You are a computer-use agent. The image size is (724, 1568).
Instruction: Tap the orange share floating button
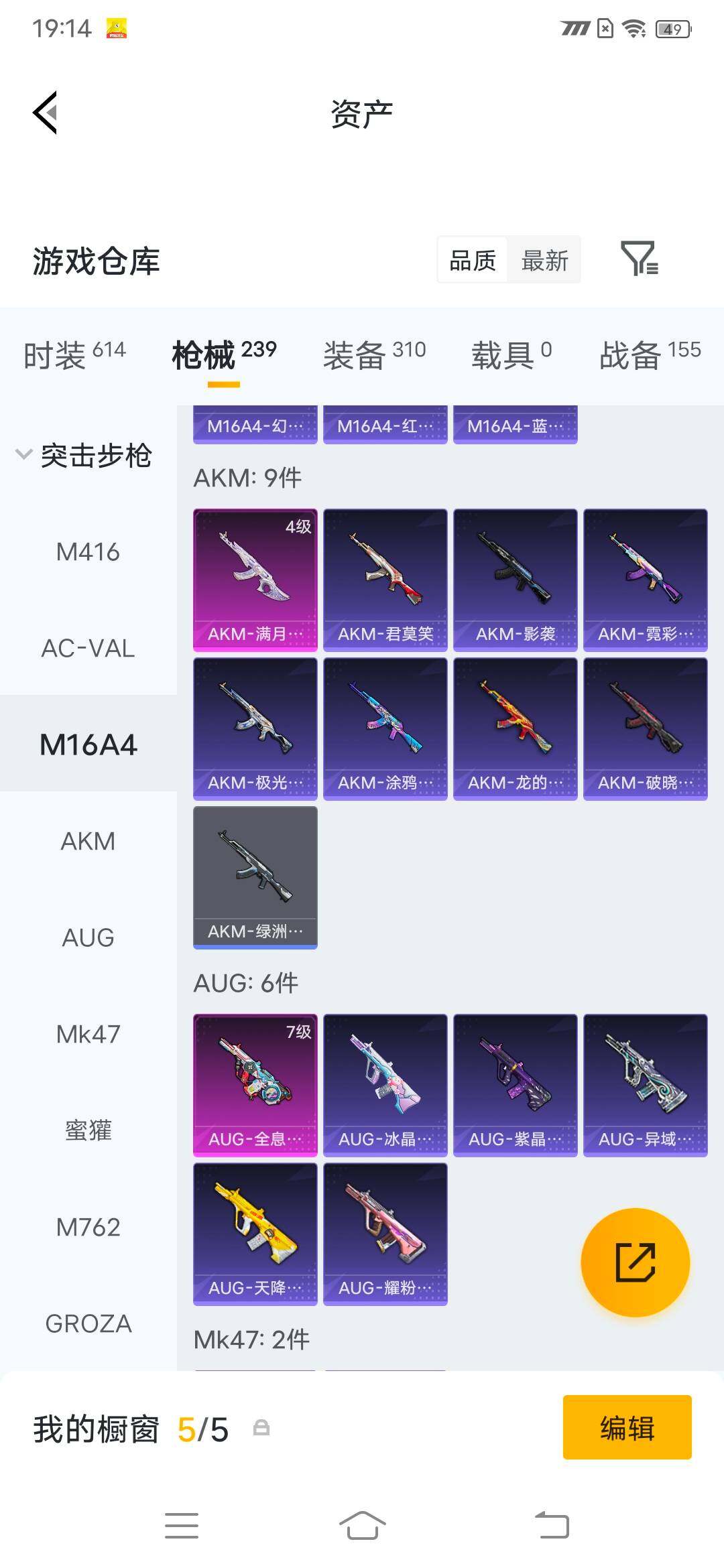(635, 1262)
